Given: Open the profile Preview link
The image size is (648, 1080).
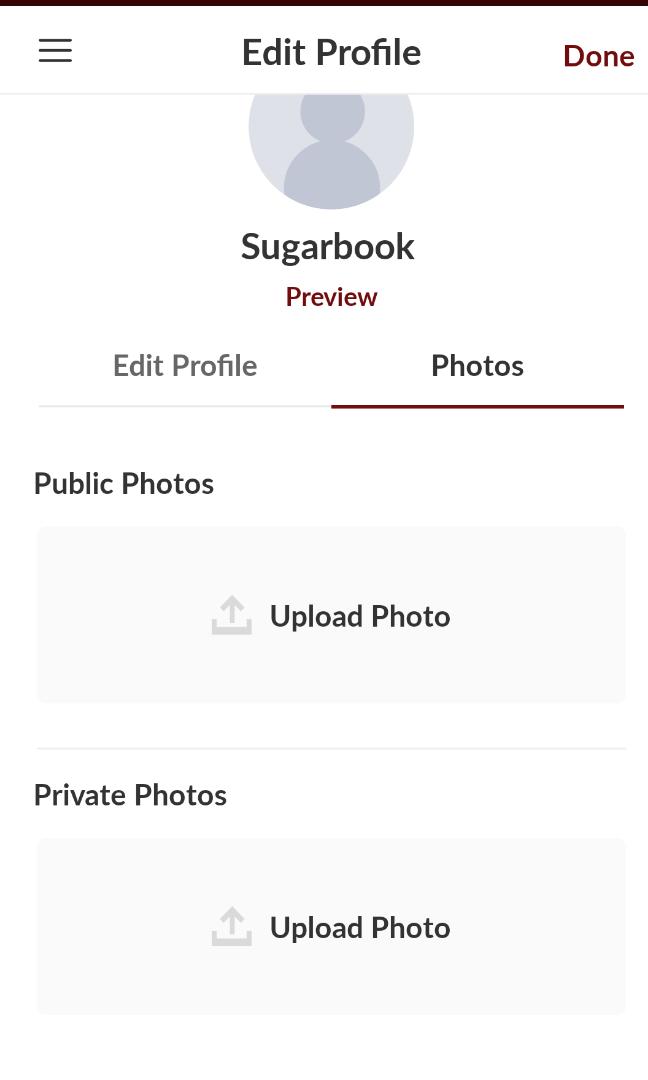Looking at the screenshot, I should 331,297.
